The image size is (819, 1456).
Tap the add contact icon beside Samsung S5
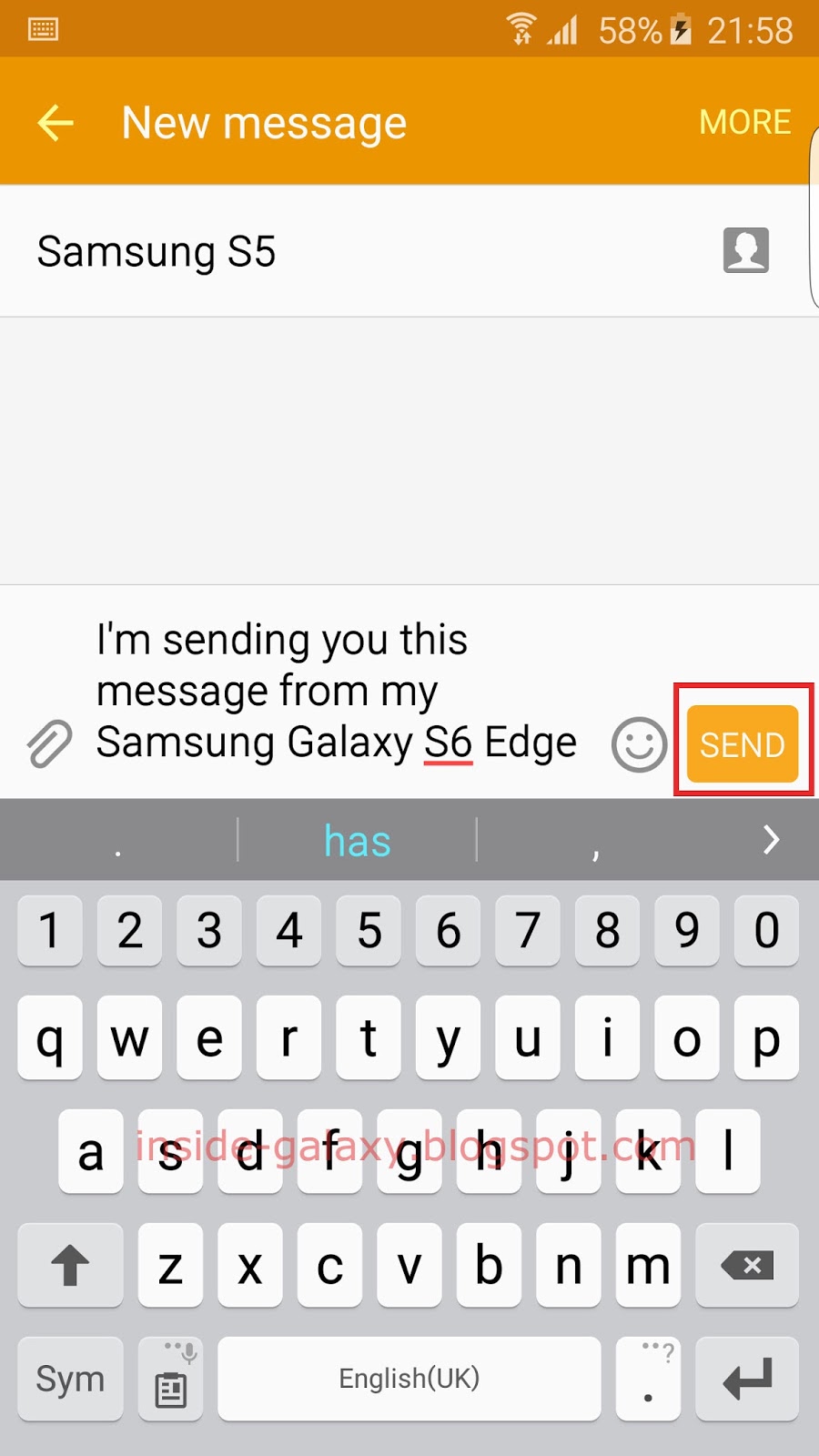tap(745, 251)
